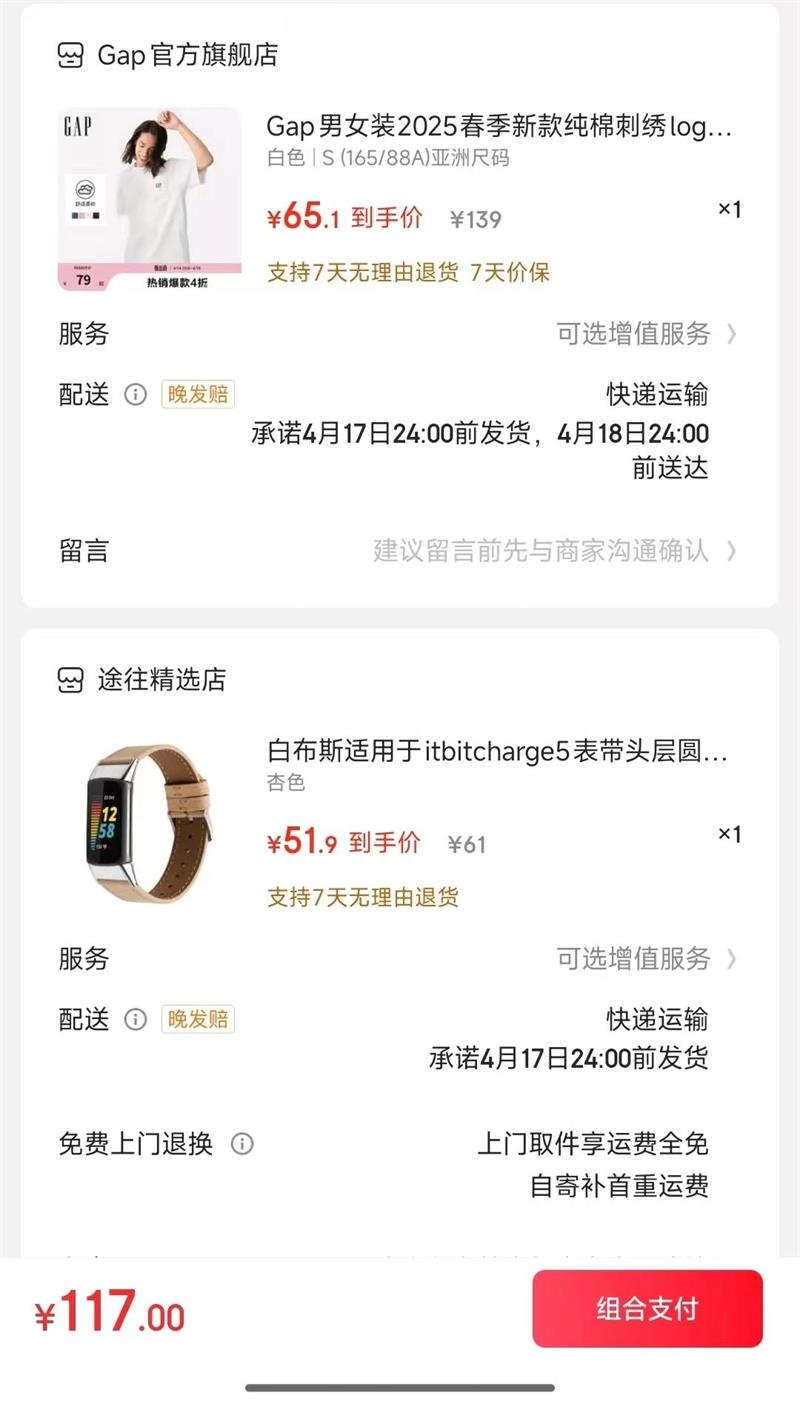
Task: Open the Gap white T-shirt product image
Action: coord(150,199)
